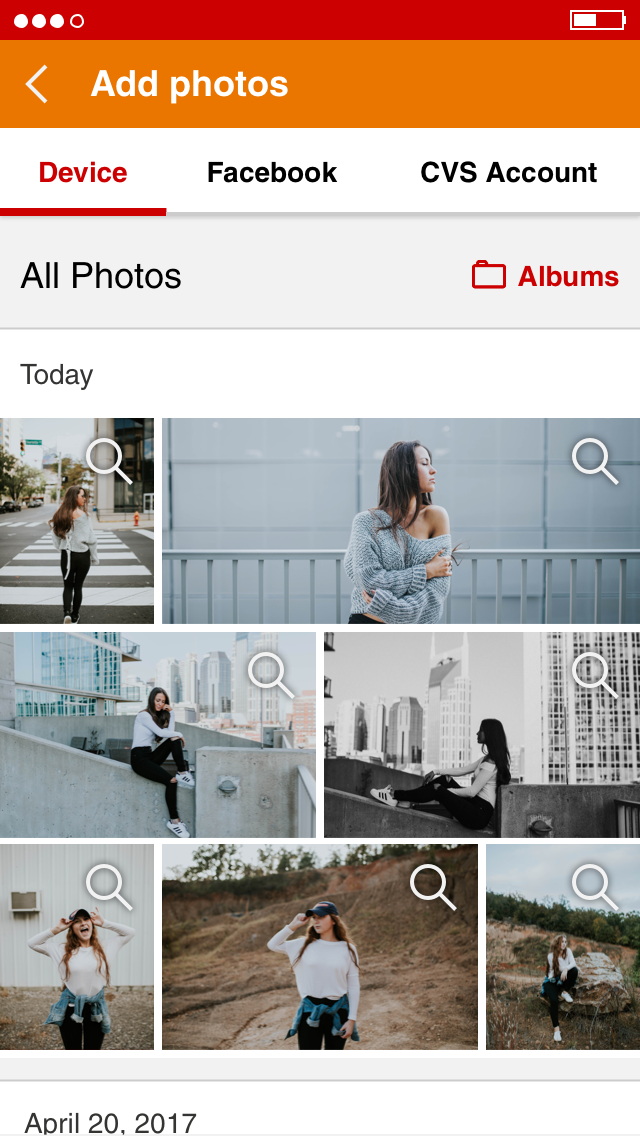This screenshot has height=1136, width=640.
Task: Select the photo of the woman sitting on a rock
Action: (x=563, y=947)
